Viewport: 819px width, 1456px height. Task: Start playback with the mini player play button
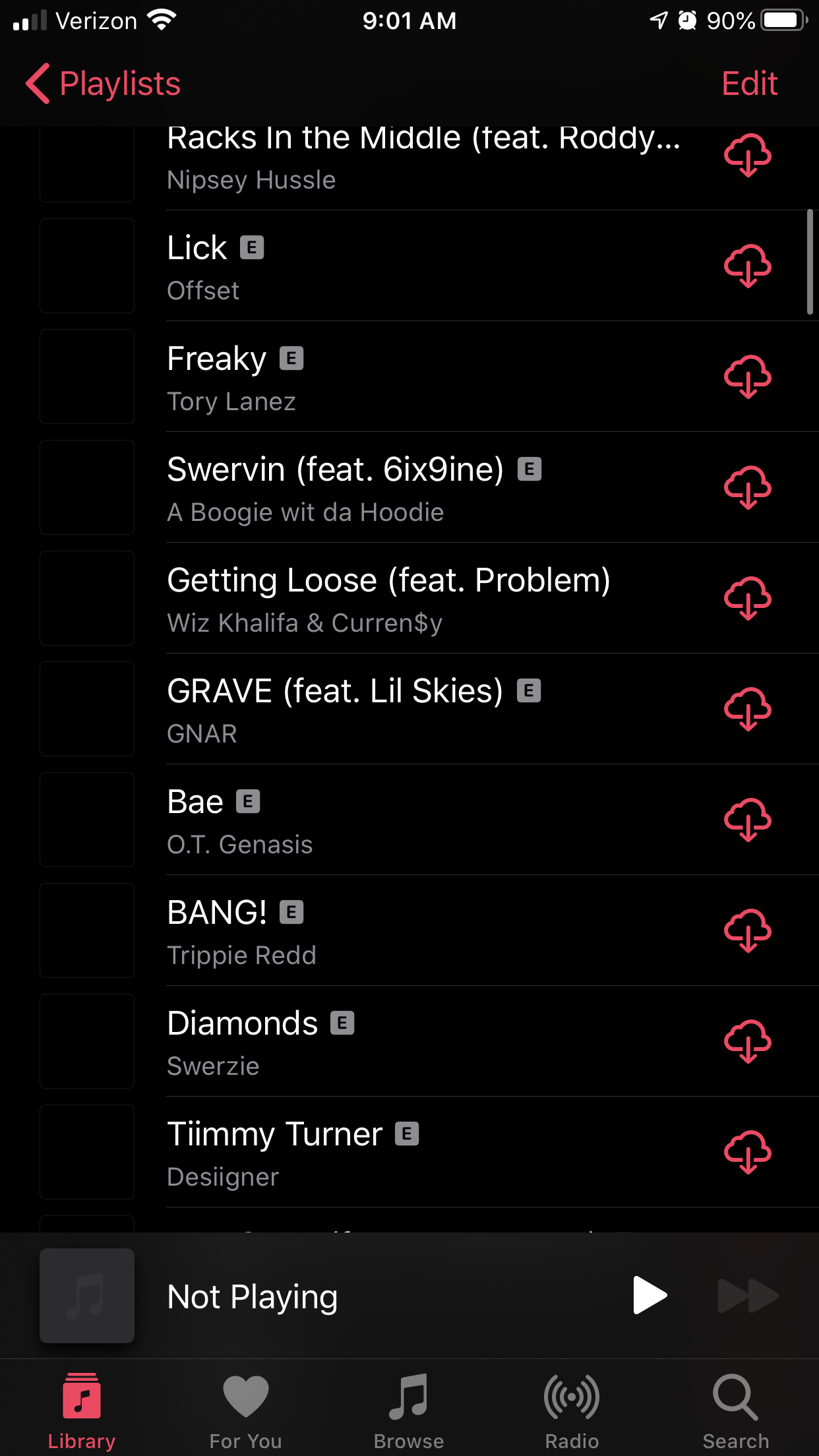[x=650, y=1295]
